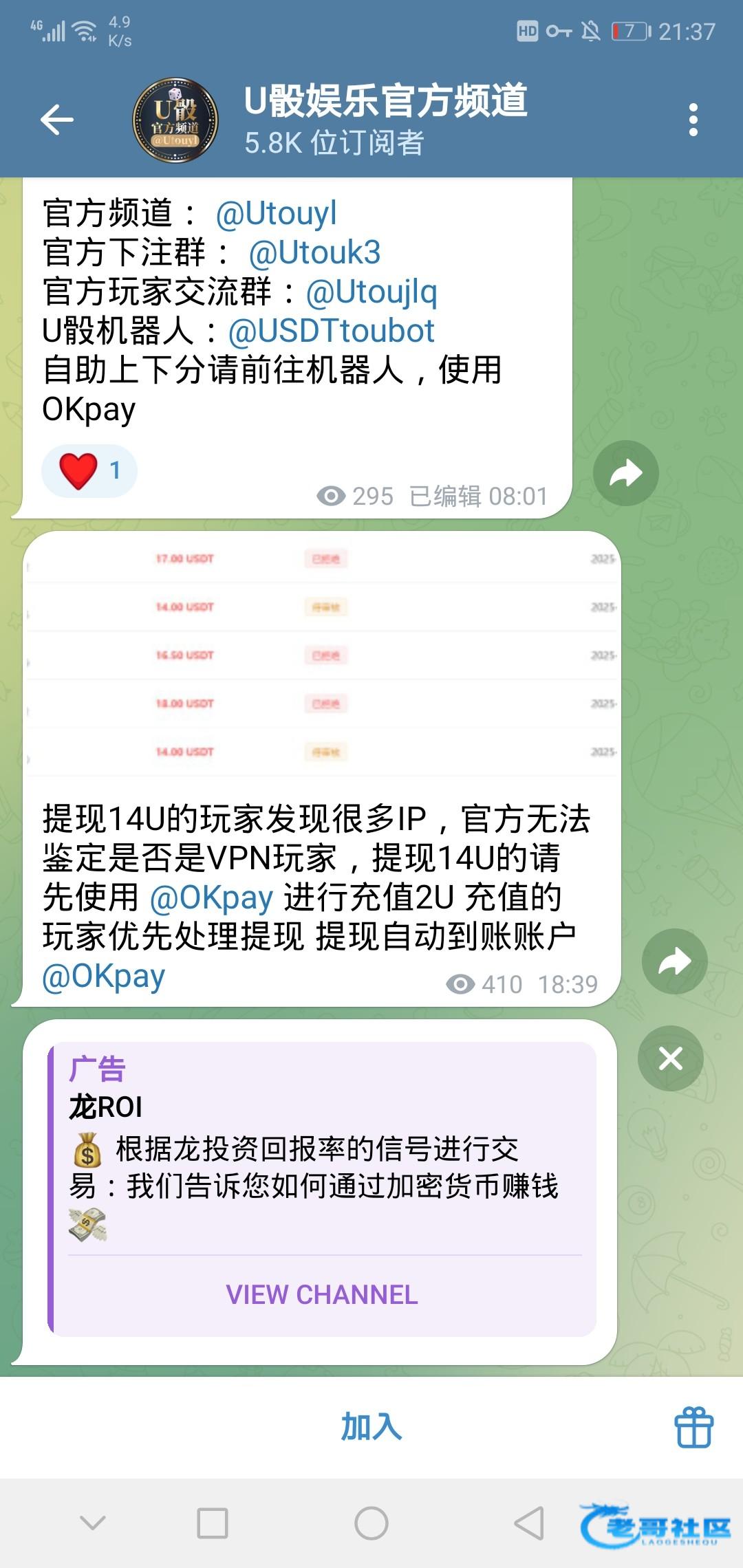Open the gift icon at bottom

pyautogui.click(x=693, y=1427)
